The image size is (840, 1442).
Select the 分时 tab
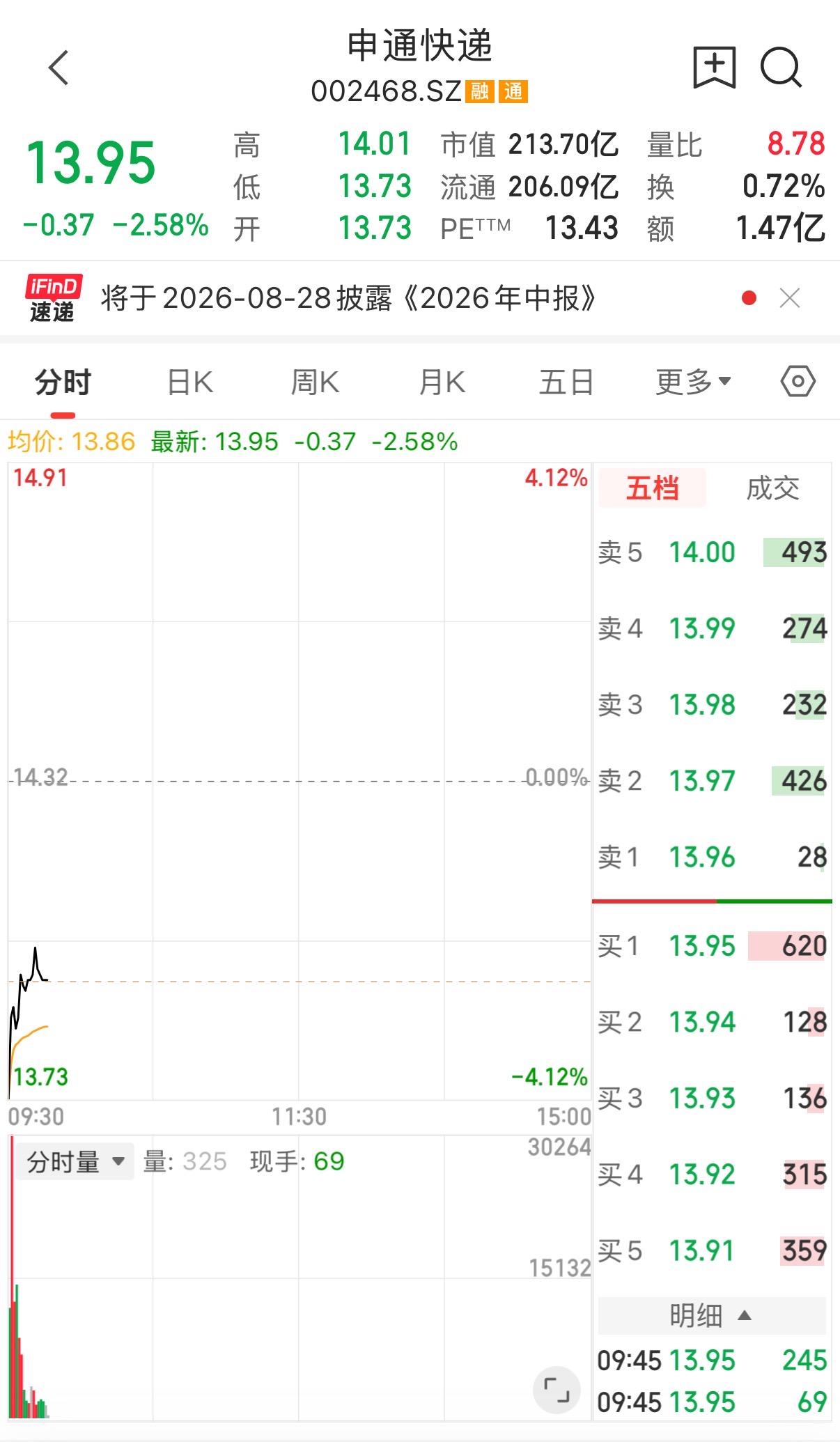click(63, 382)
